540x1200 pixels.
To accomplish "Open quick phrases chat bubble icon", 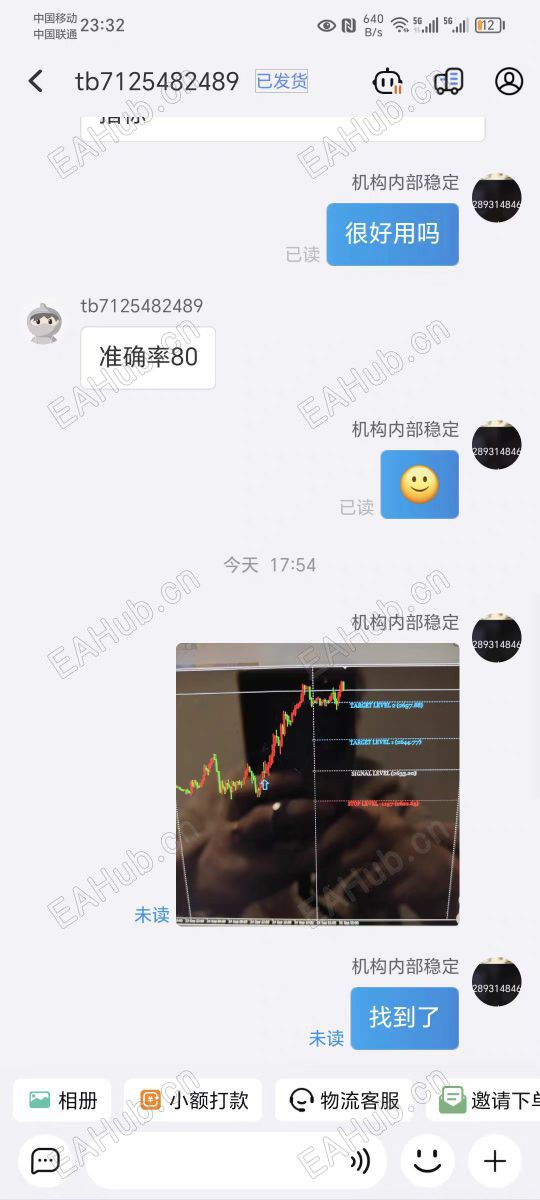I will point(45,1161).
